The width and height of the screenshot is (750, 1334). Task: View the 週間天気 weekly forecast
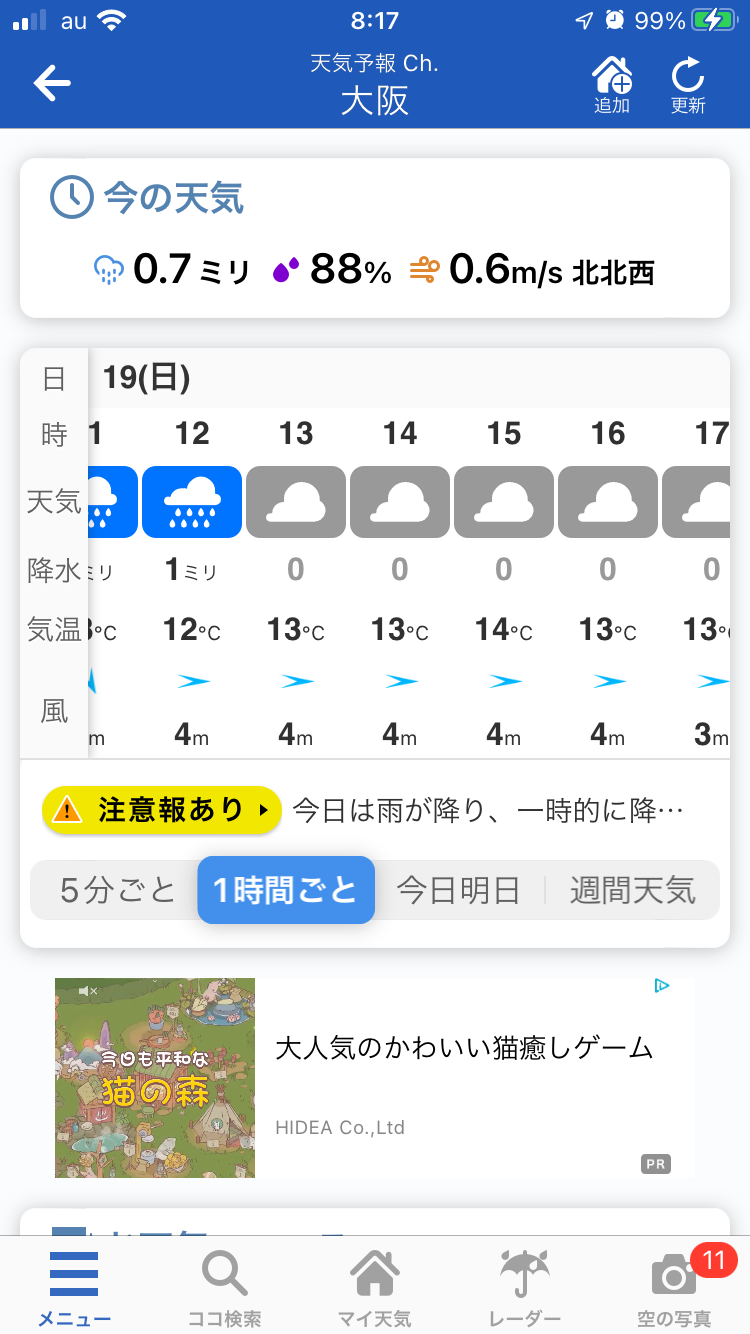point(632,890)
